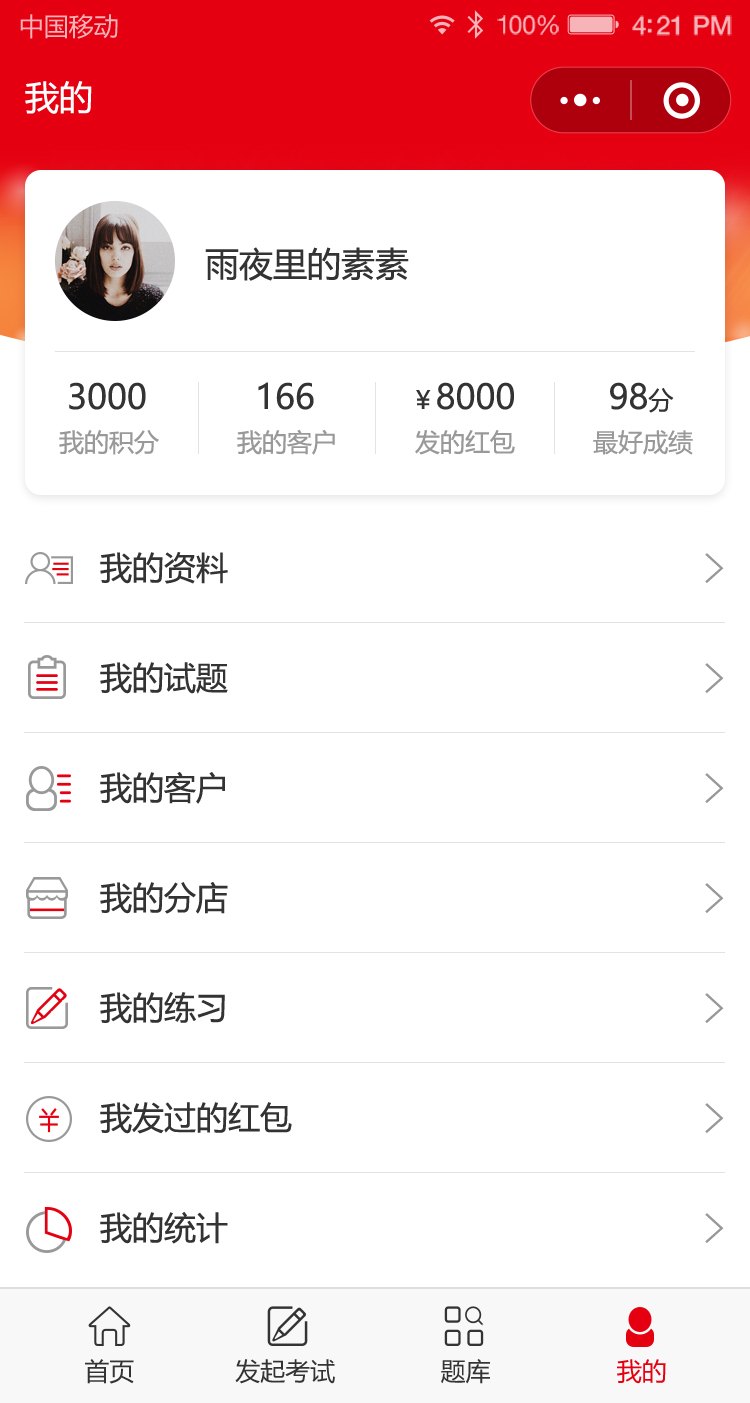Select the 我的分店 row

375,898
